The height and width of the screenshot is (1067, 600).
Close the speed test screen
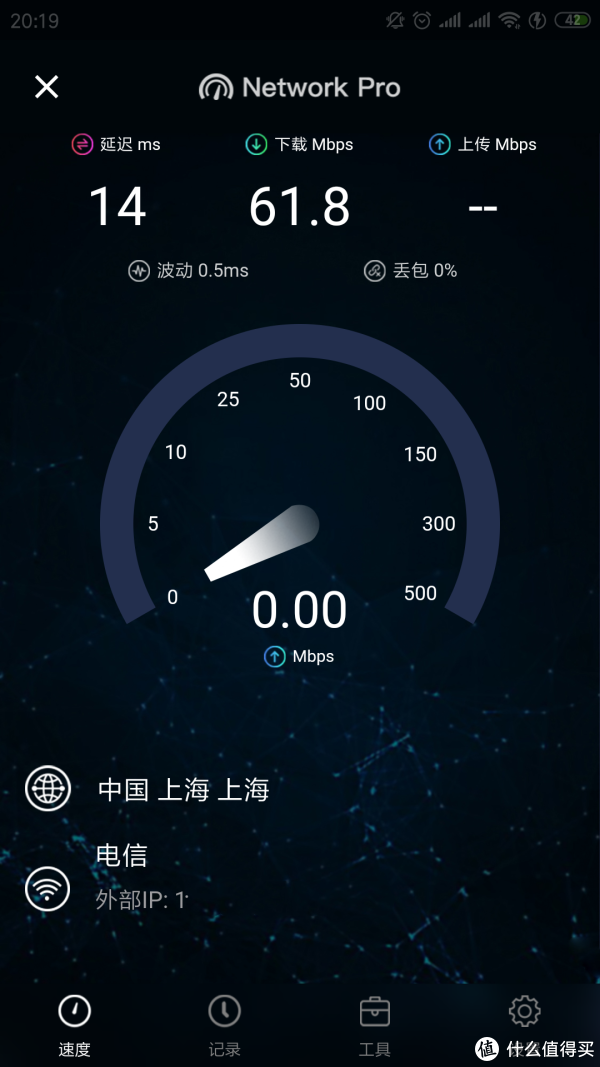(x=47, y=87)
